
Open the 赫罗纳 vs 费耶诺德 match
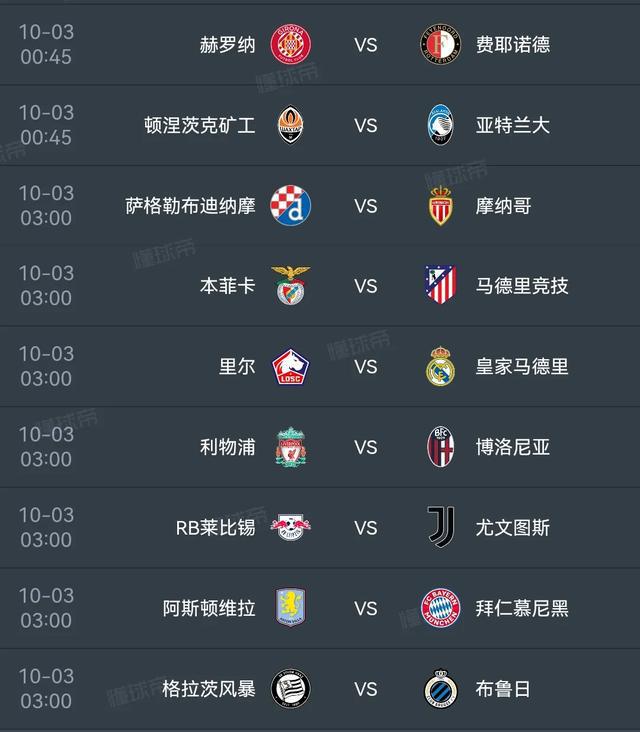pos(365,45)
